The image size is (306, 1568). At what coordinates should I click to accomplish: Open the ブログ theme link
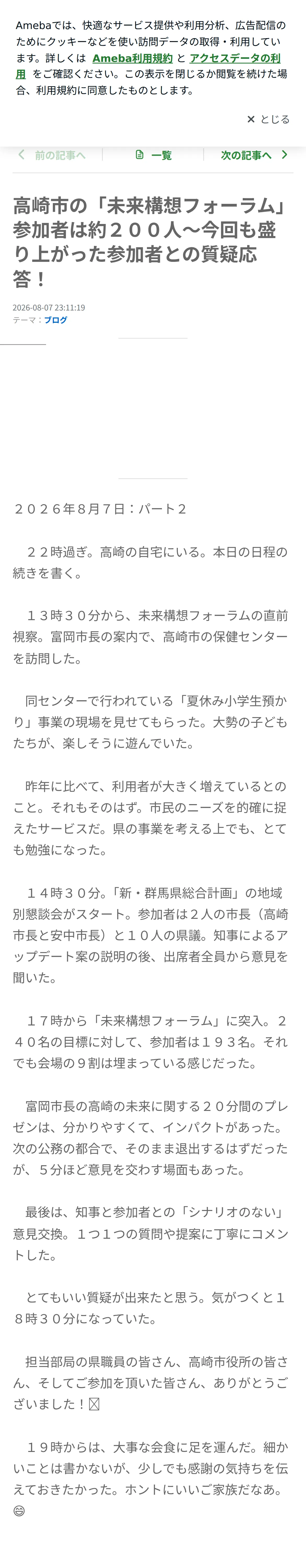pos(55,320)
